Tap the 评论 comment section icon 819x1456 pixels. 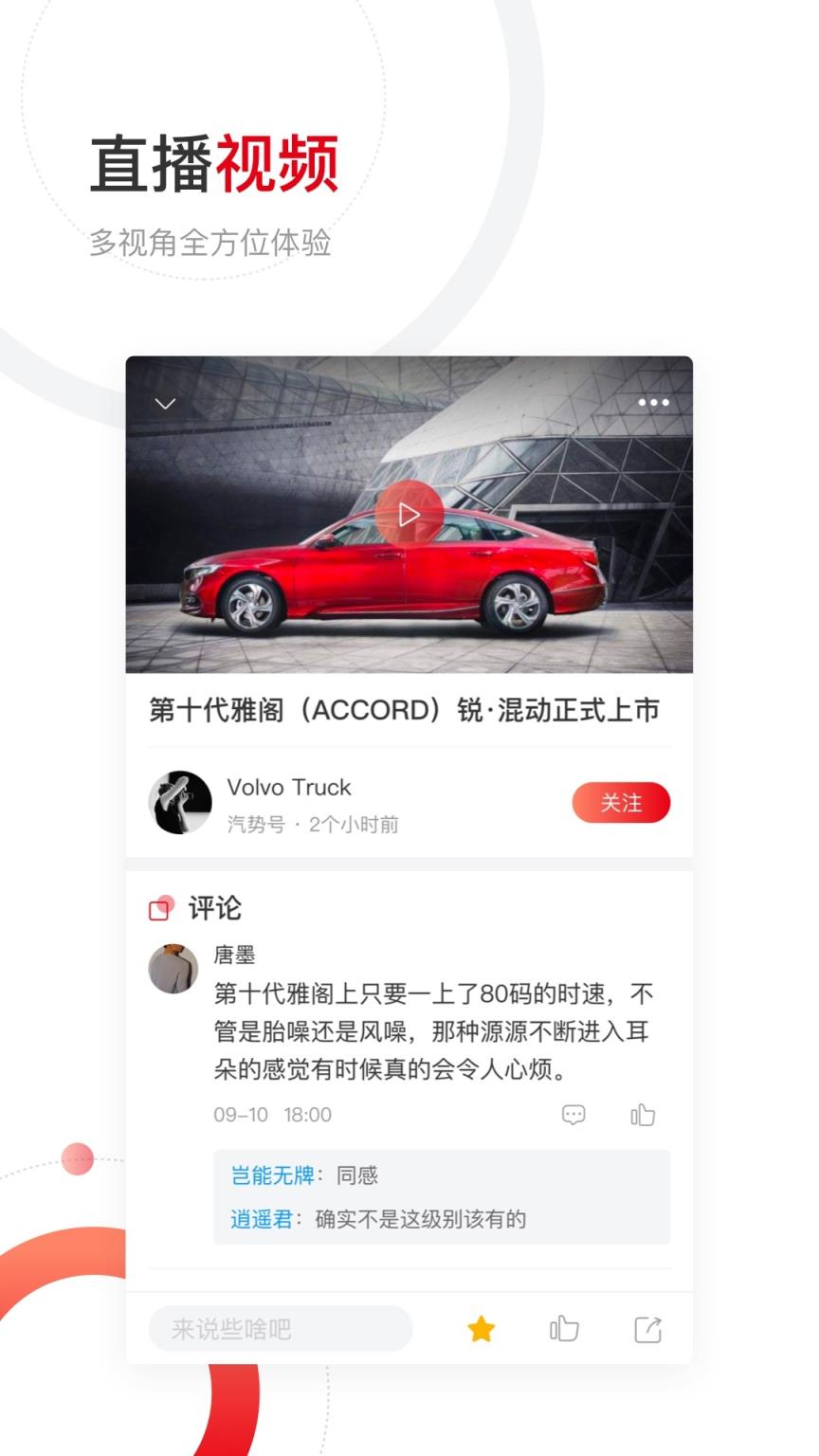pos(162,908)
